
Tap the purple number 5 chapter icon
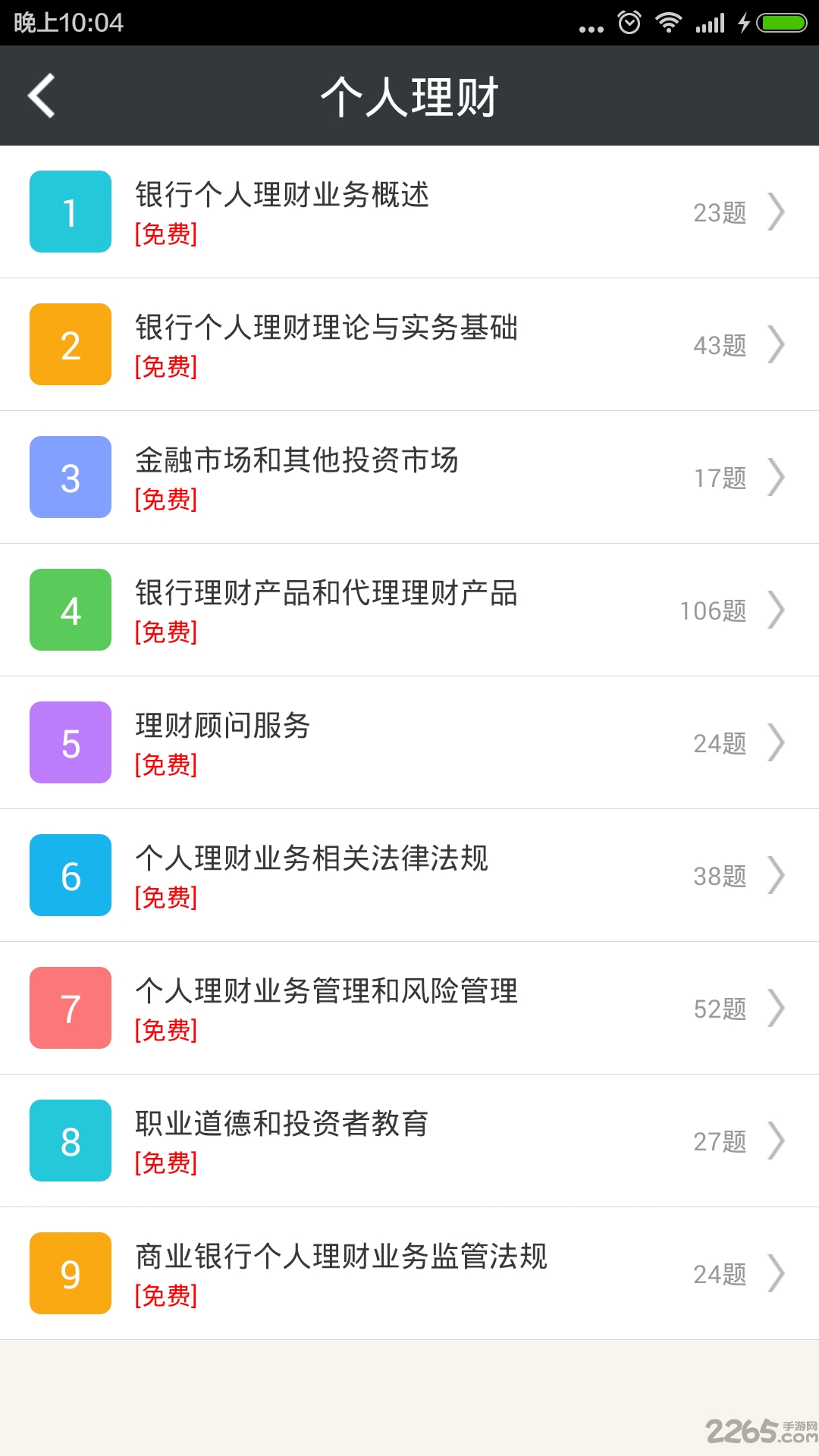pos(69,742)
